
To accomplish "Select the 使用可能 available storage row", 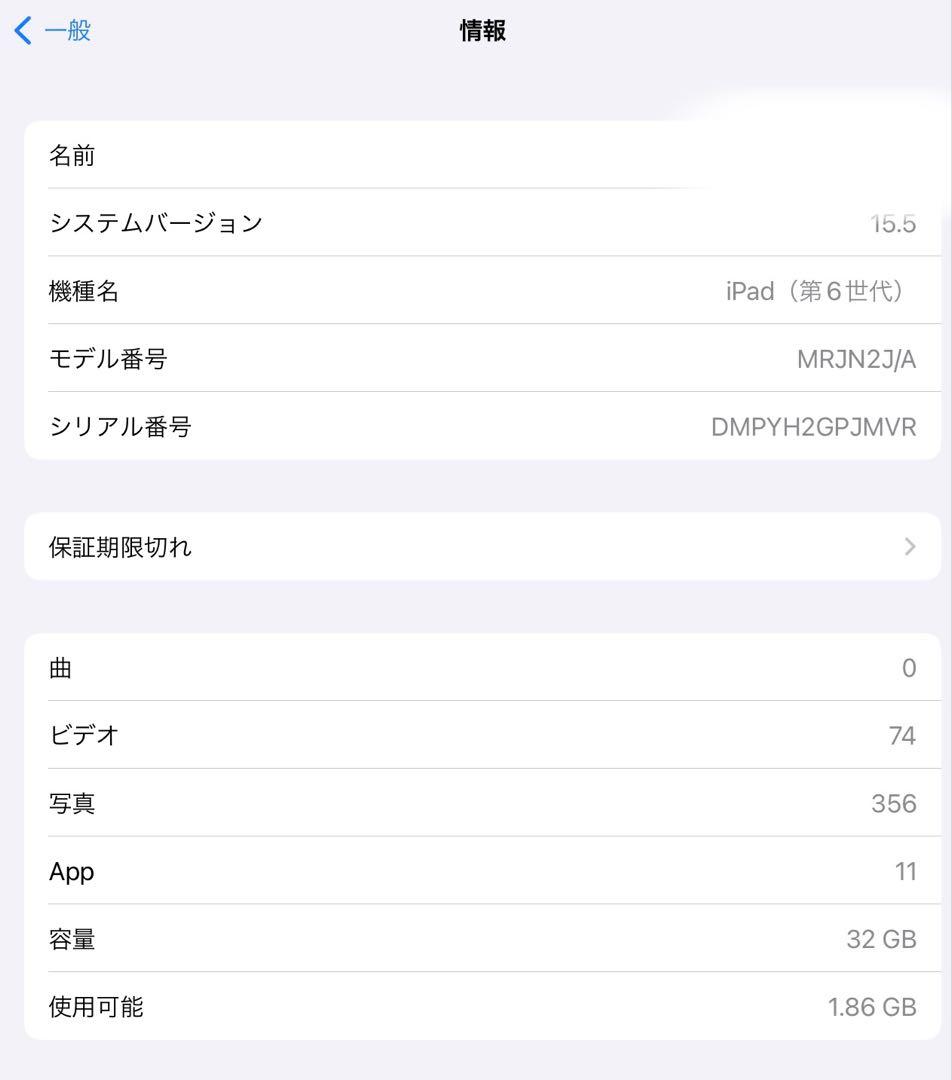I will 400,1007.
